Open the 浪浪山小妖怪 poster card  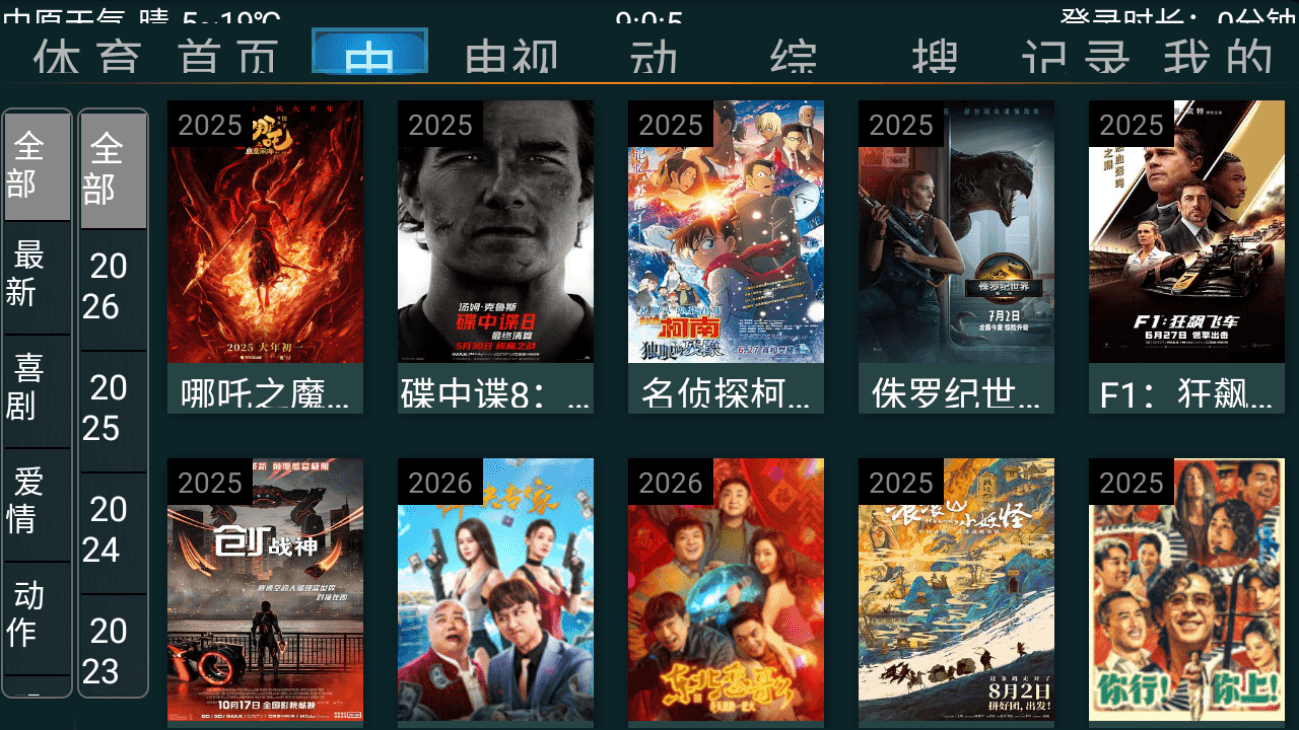[x=956, y=590]
